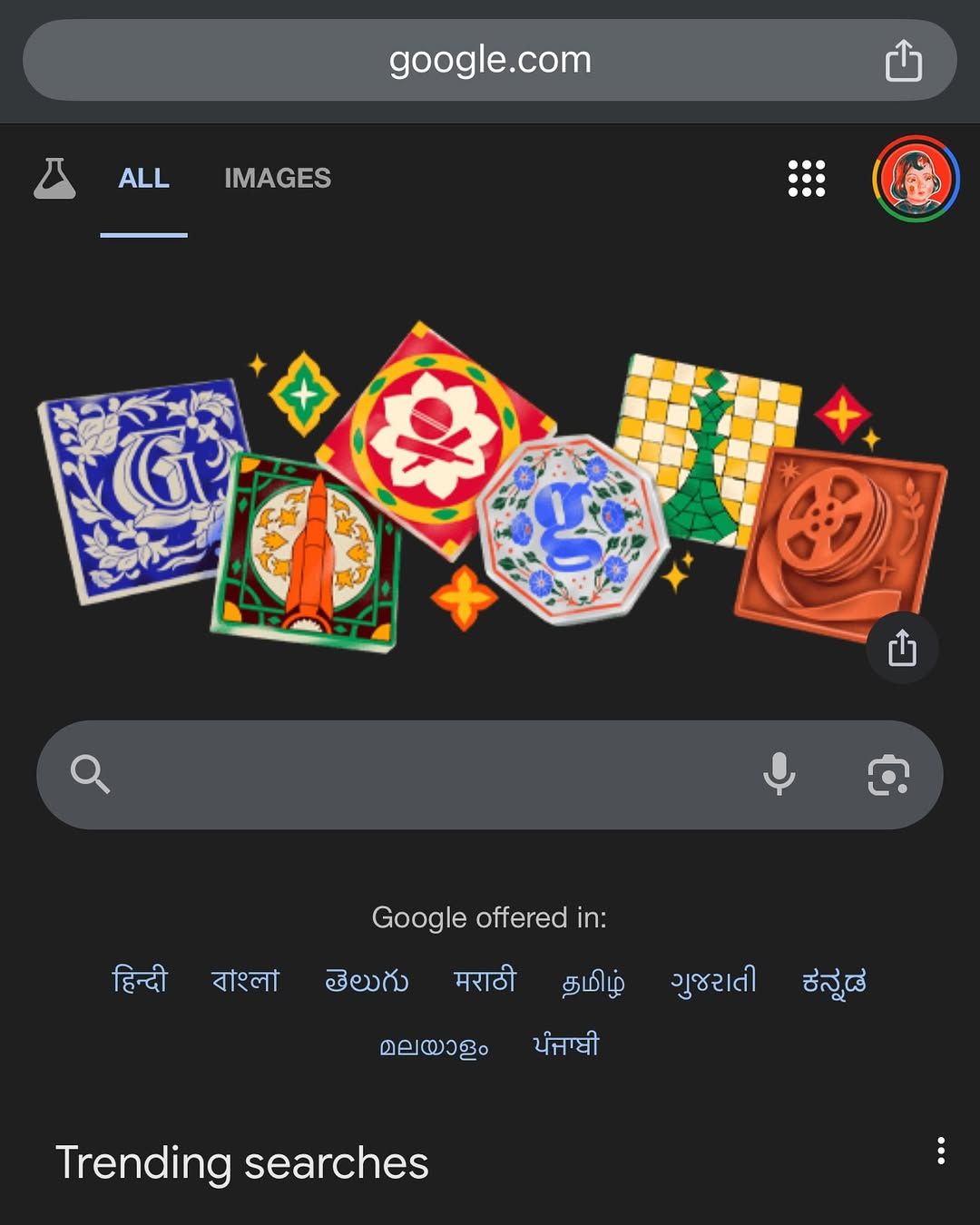
Task: Switch Google to हिन्दी
Action: pyautogui.click(x=139, y=981)
